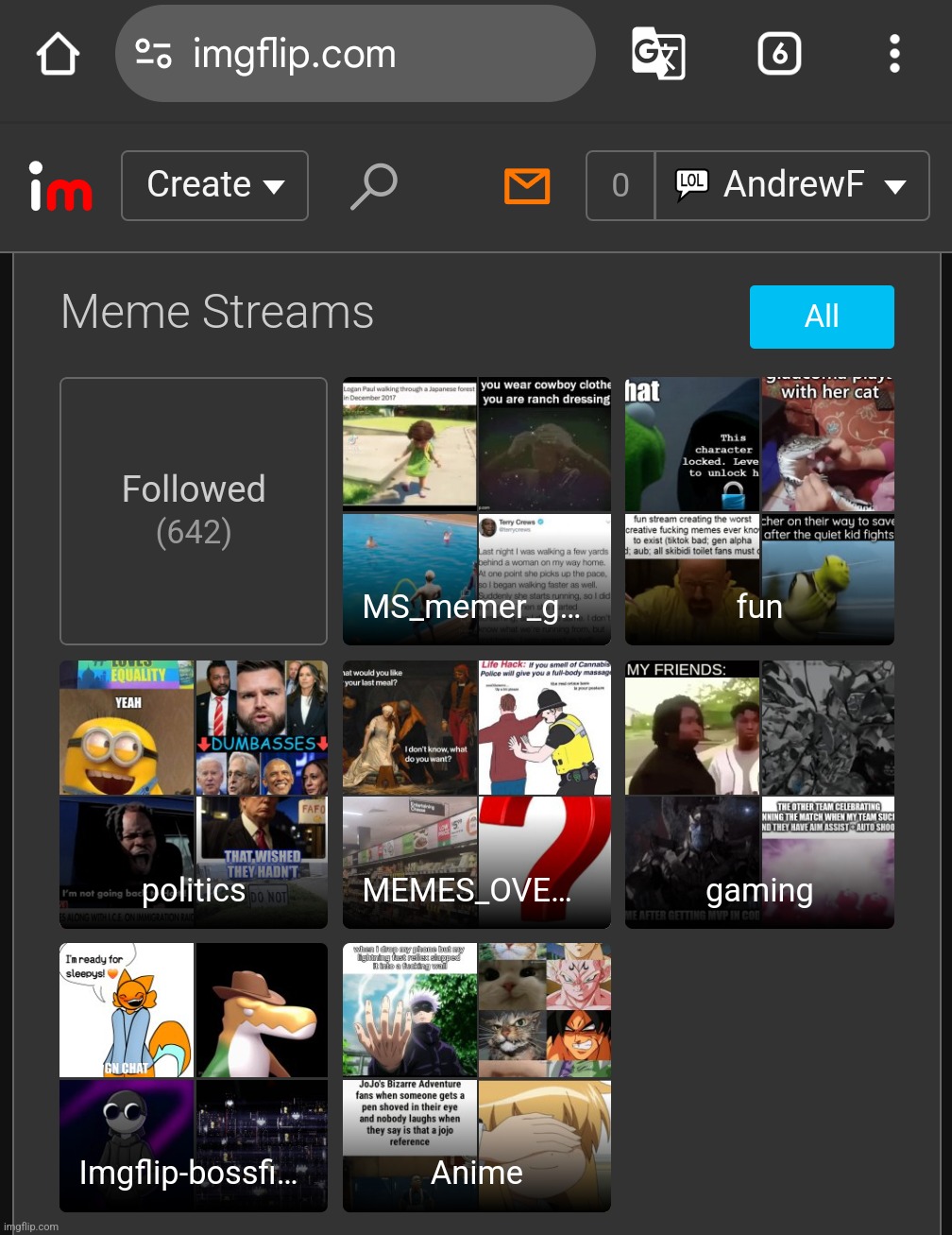Open the MEMES_OVE… stream
952x1235 pixels.
476,794
